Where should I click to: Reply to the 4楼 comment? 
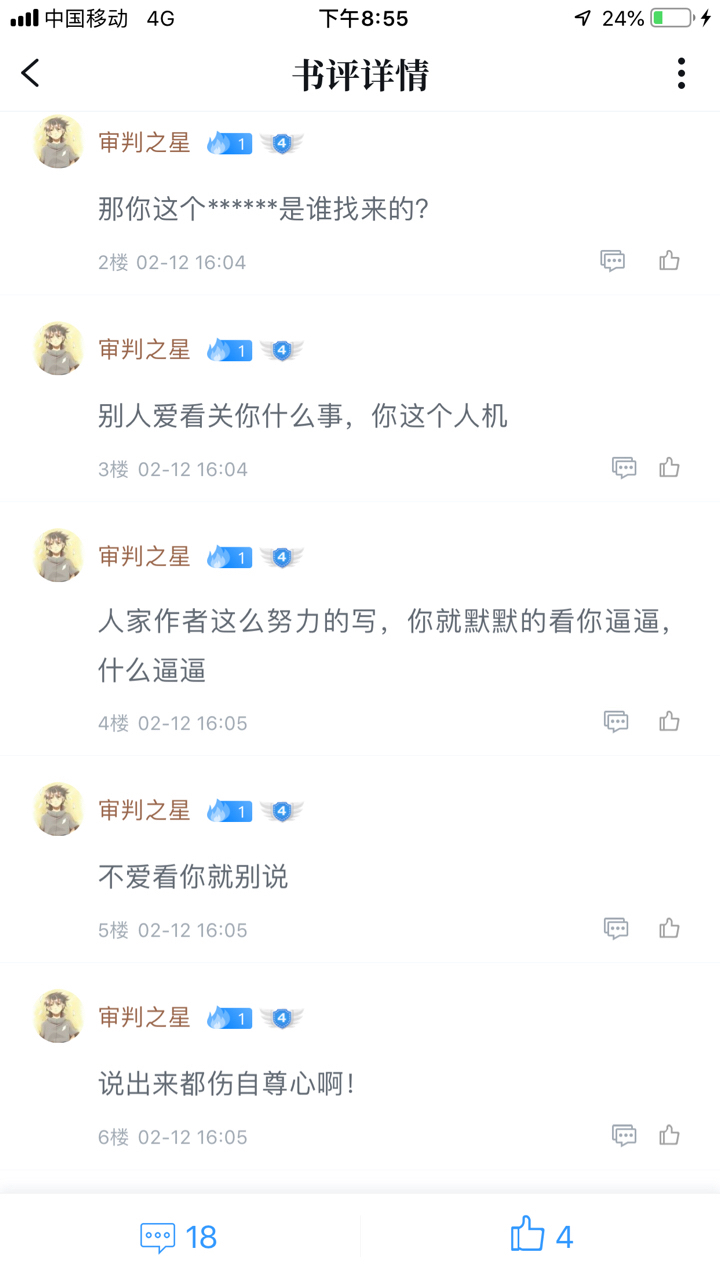tap(616, 722)
